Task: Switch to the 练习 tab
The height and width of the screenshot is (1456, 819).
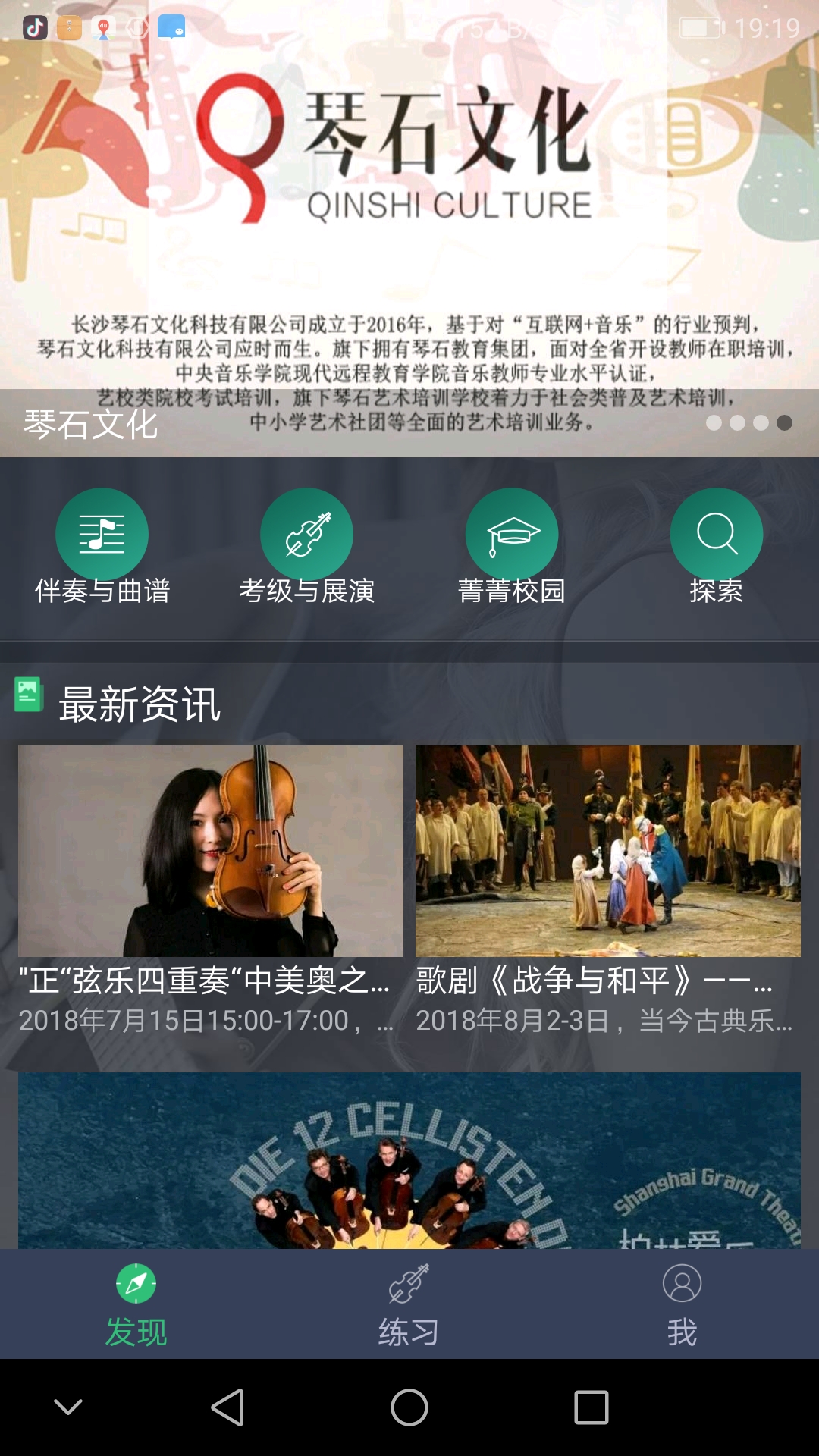Action: click(409, 1304)
